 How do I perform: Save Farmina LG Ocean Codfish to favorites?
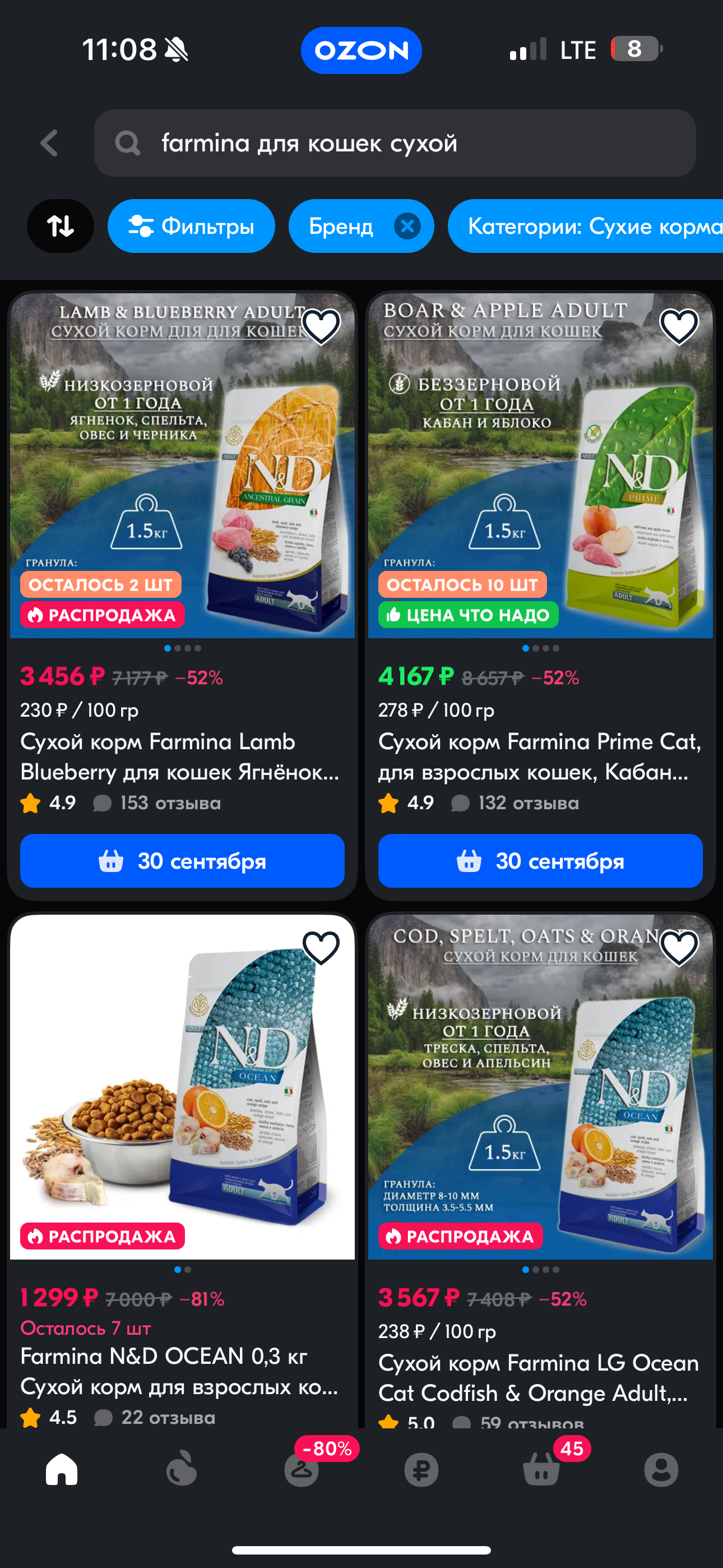click(679, 948)
